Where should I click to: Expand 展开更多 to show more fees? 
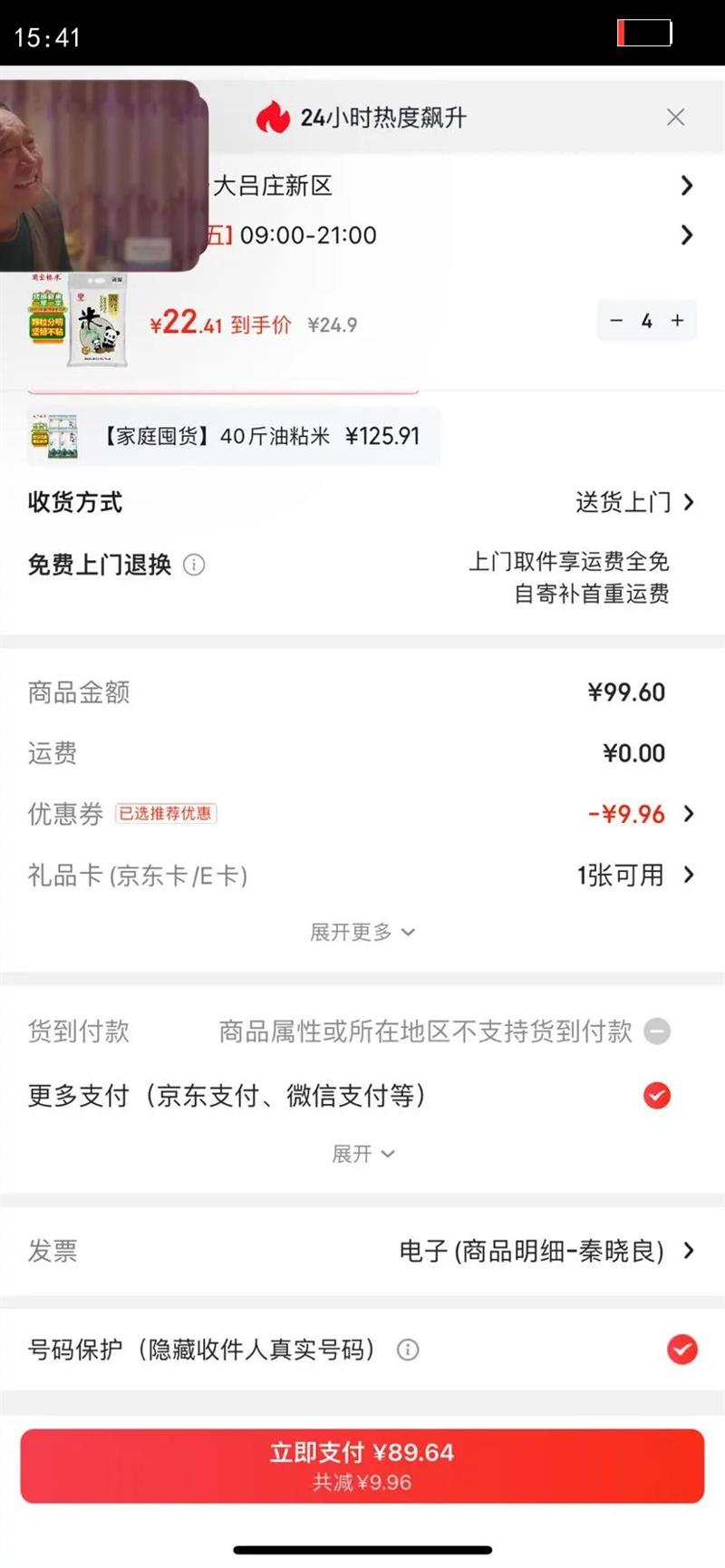coord(362,931)
